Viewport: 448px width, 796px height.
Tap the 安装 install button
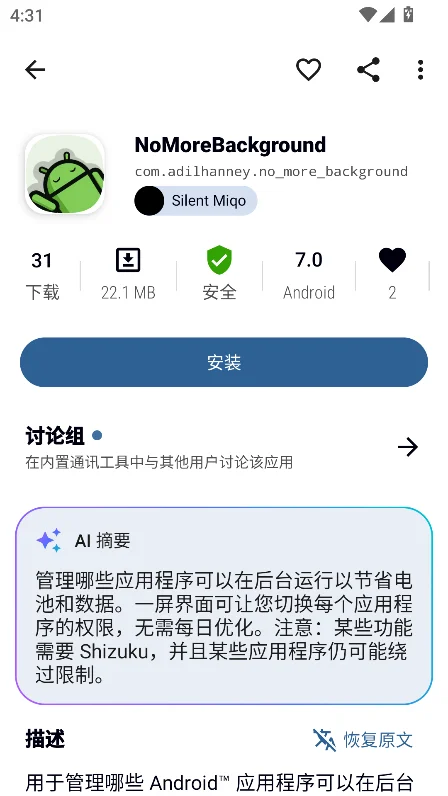[224, 362]
